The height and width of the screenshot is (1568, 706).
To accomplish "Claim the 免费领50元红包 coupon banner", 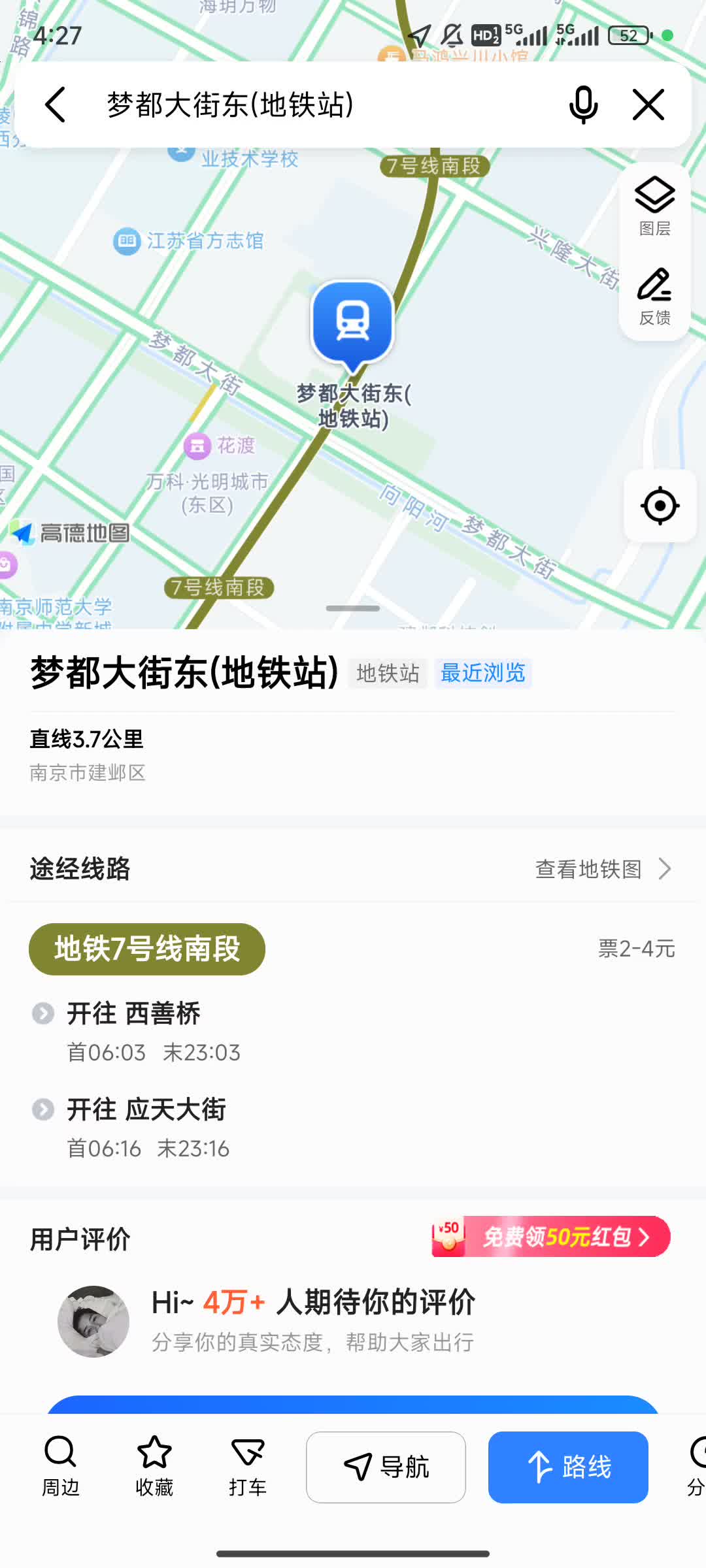I will pyautogui.click(x=551, y=1237).
